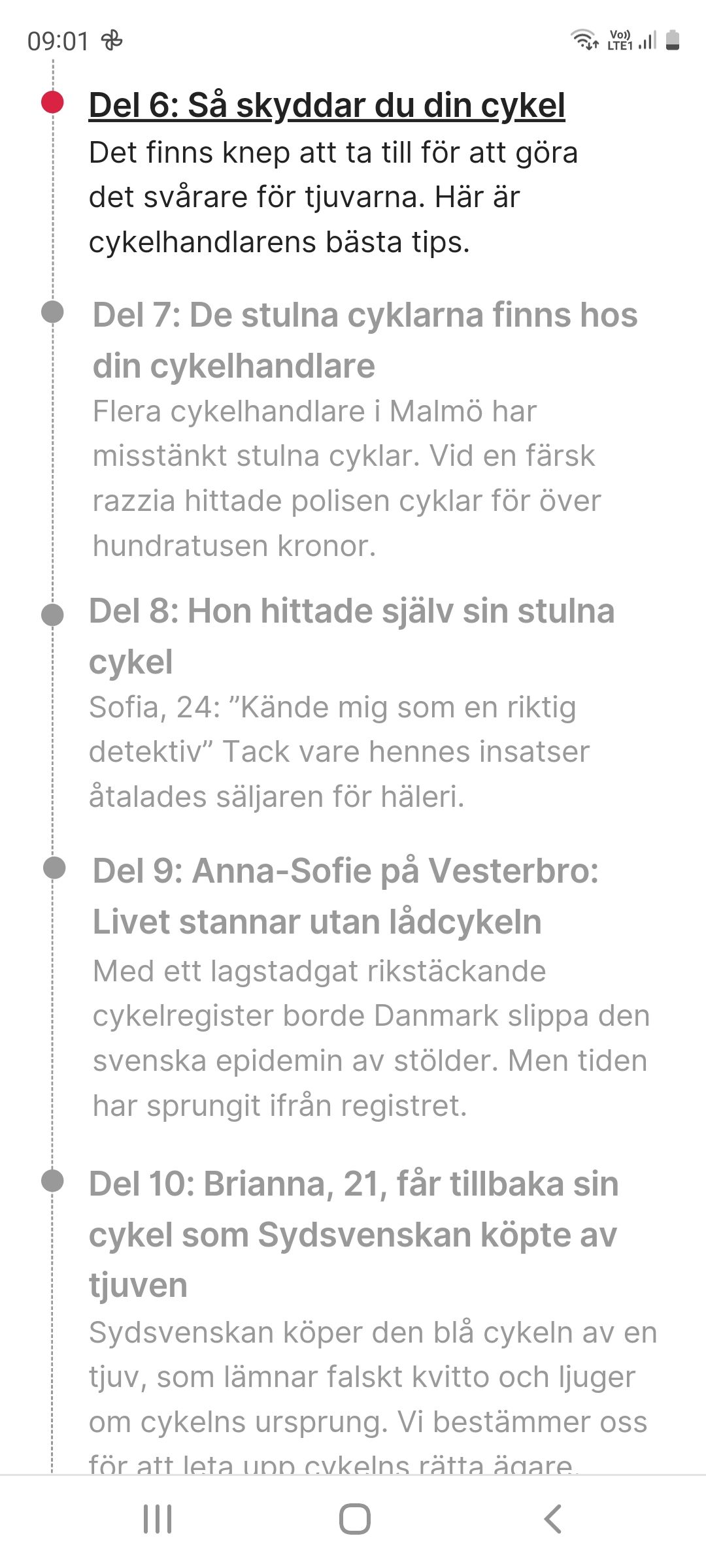Go back with the system back button
Screen dimensions: 706x1568
pyautogui.click(x=552, y=1519)
